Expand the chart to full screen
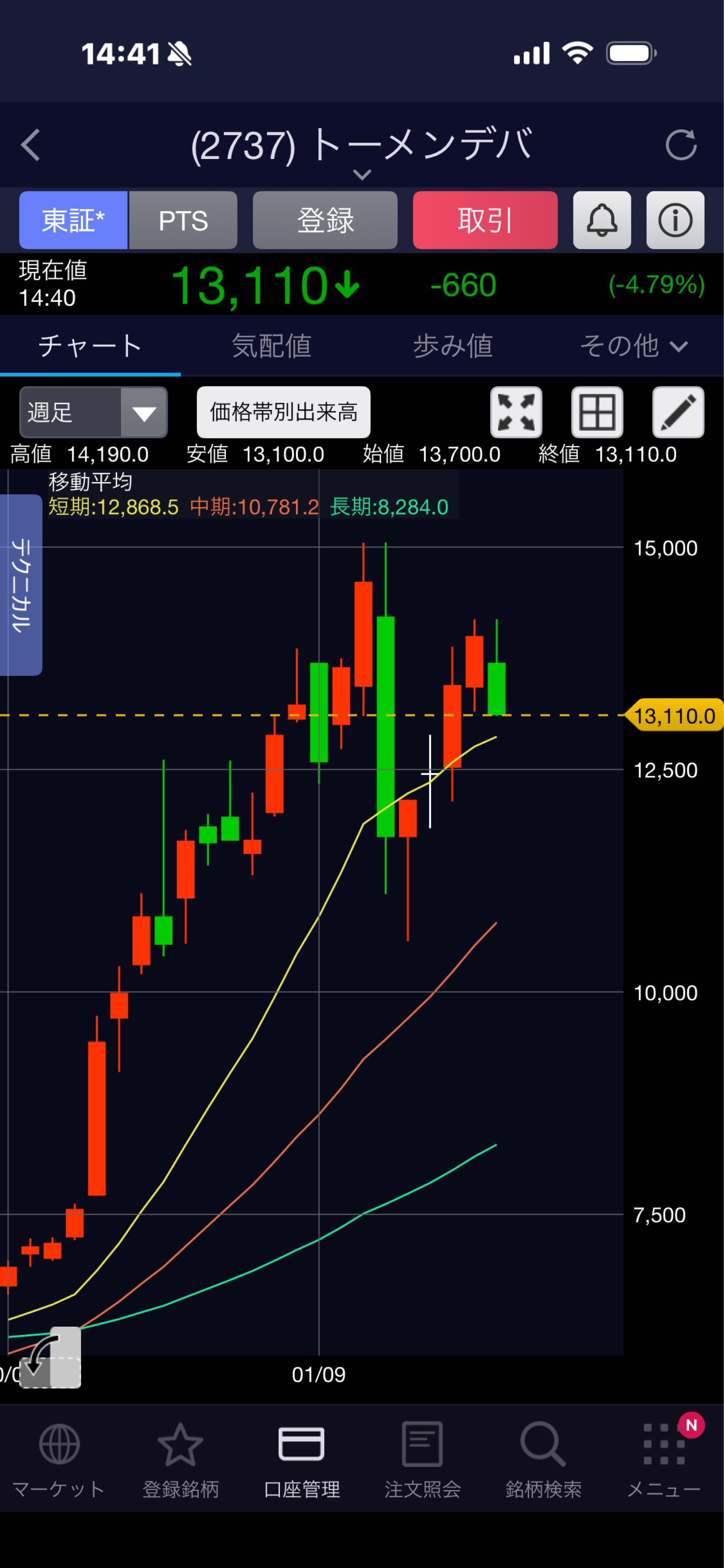Viewport: 724px width, 1568px height. point(516,412)
